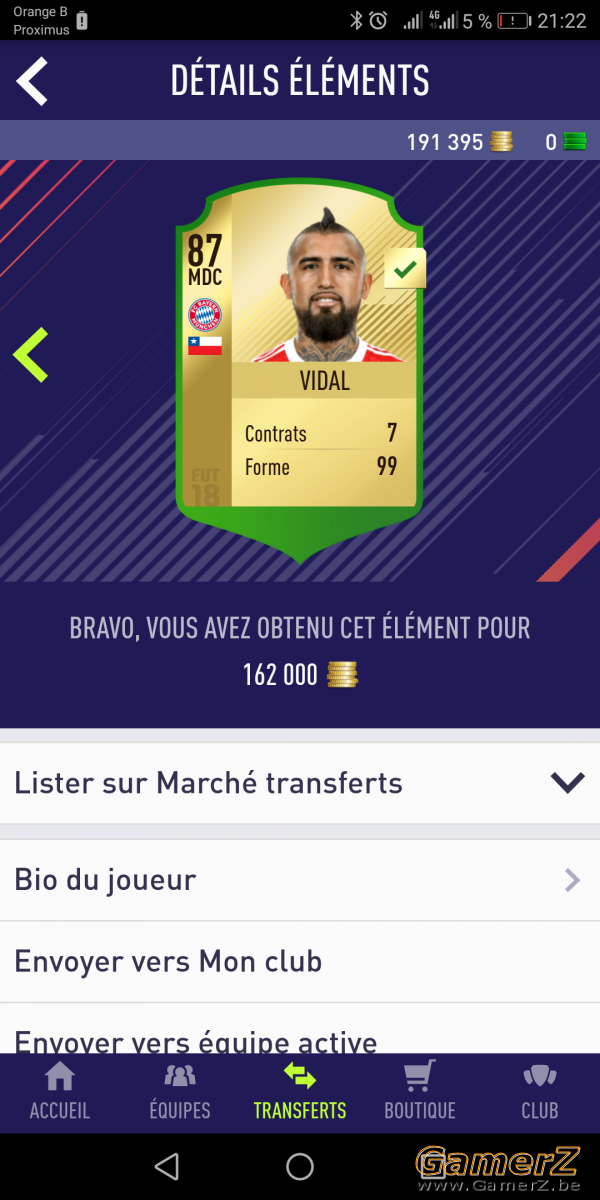Show previous item with green arrow

pos(31,354)
